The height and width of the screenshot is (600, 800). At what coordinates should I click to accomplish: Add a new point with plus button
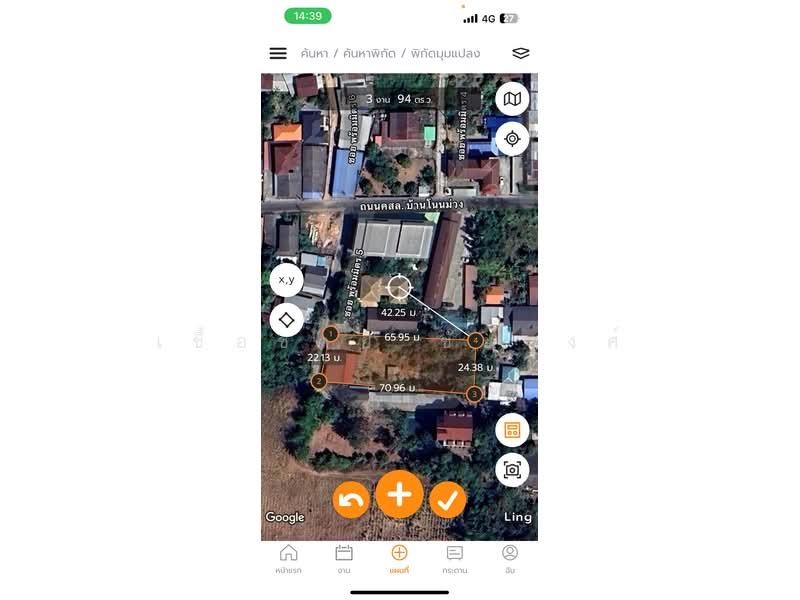click(x=399, y=494)
